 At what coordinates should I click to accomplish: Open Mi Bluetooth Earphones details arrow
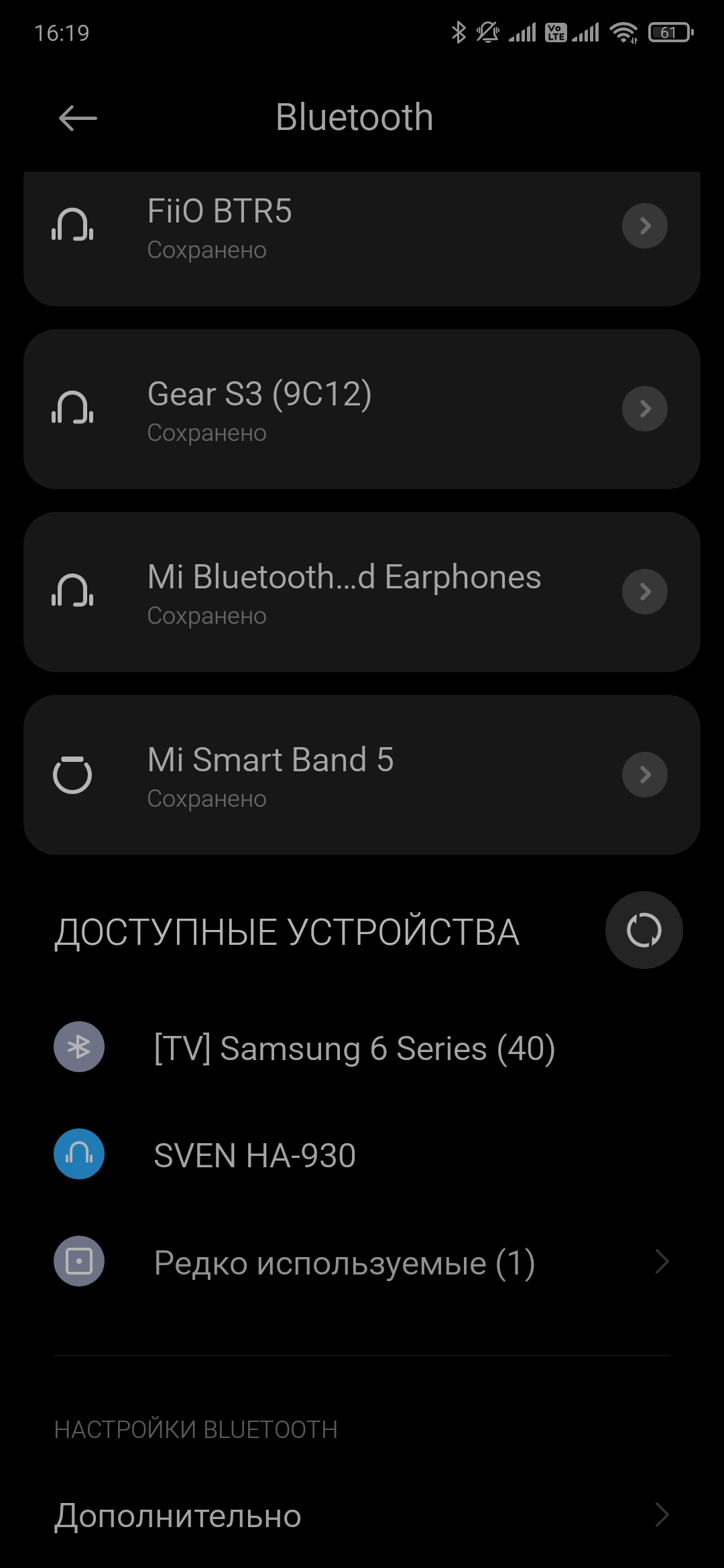click(x=644, y=592)
